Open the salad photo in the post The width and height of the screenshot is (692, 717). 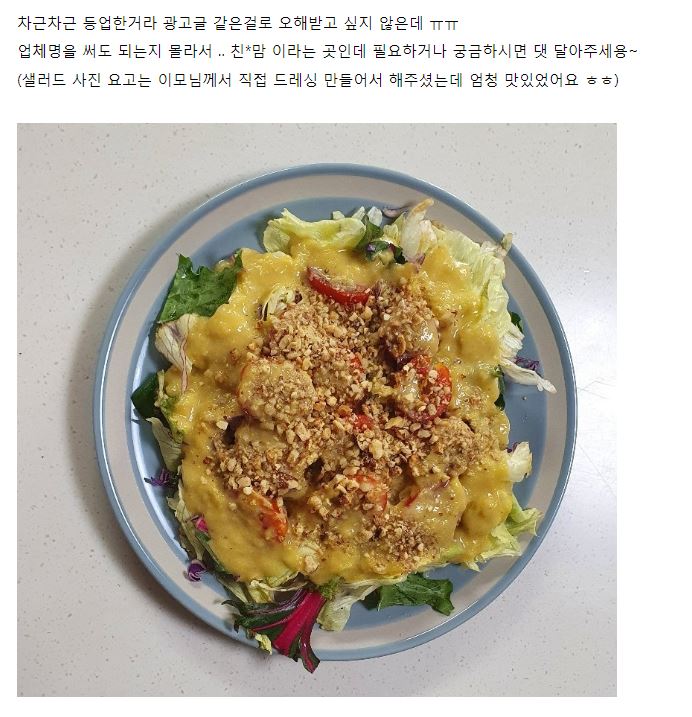pyautogui.click(x=316, y=410)
